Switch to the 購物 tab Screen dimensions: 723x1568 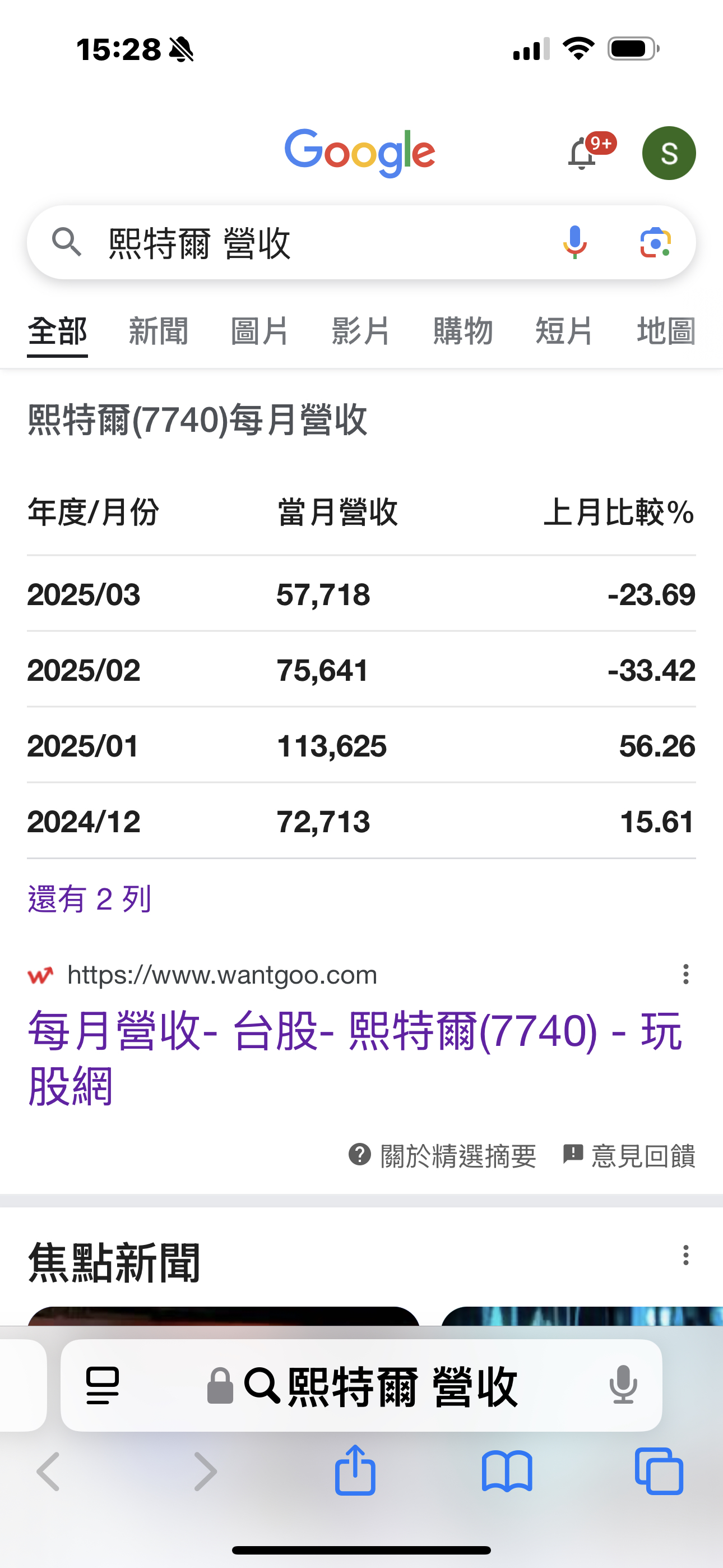(462, 332)
